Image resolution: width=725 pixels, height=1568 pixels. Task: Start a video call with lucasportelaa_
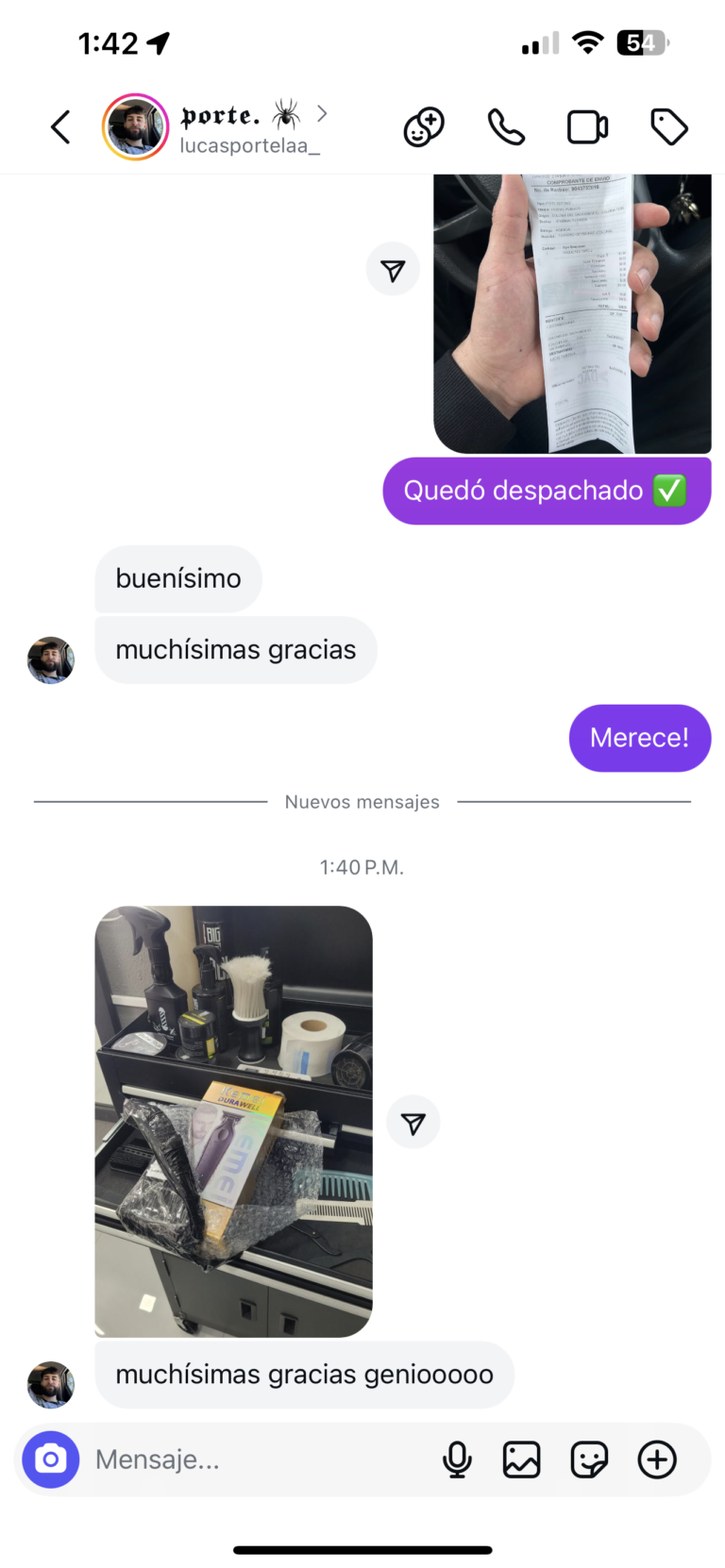(587, 126)
